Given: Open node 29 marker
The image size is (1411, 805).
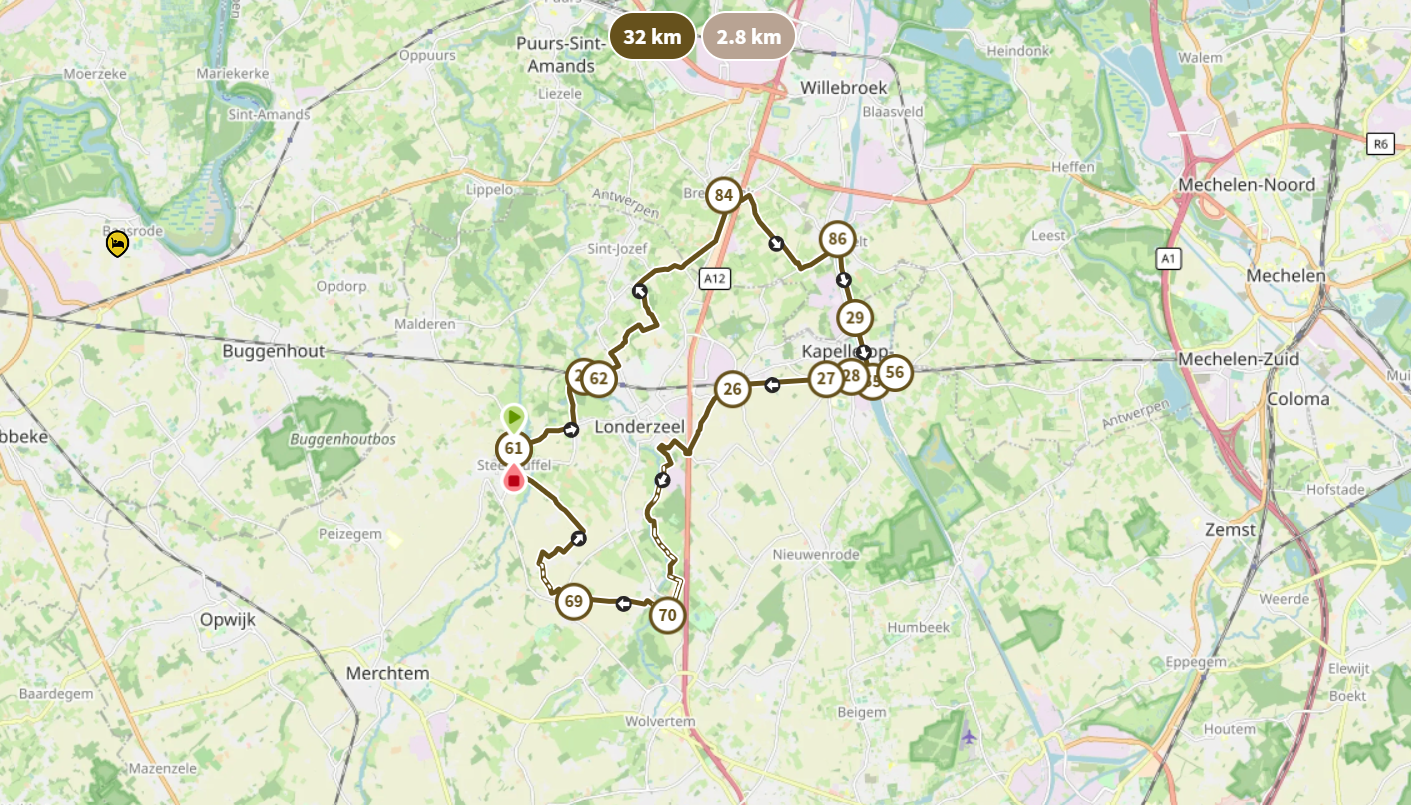Looking at the screenshot, I should (x=853, y=319).
